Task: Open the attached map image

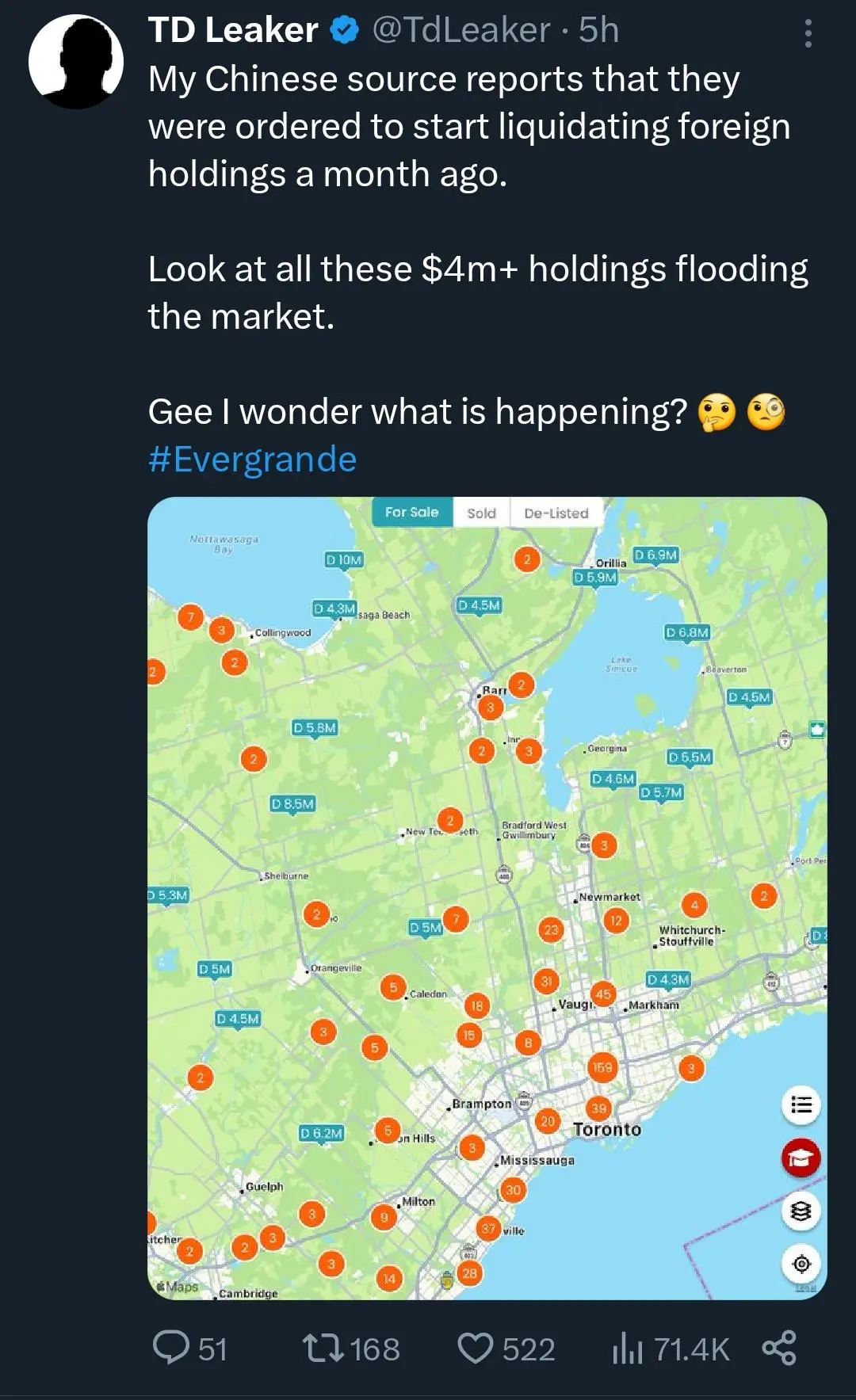Action: pos(487,898)
